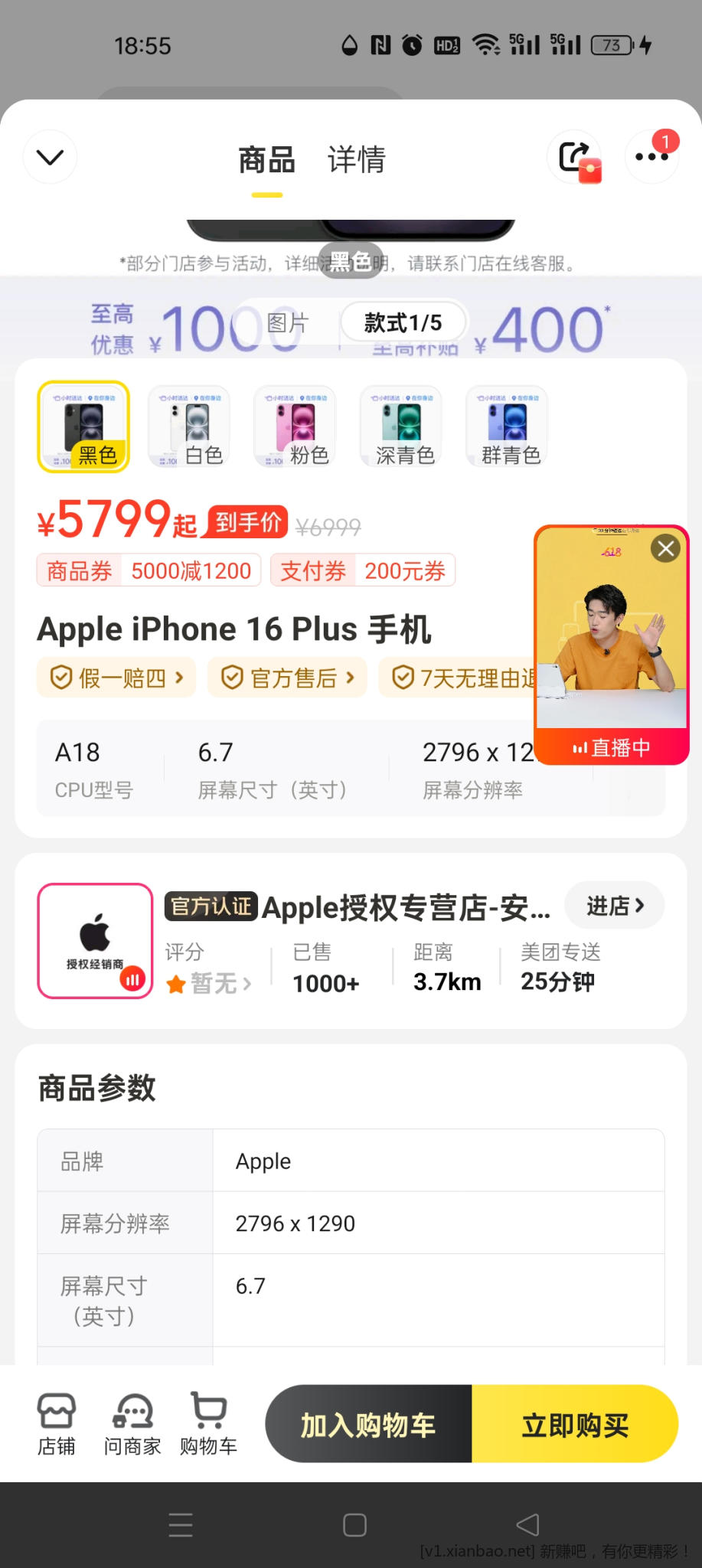This screenshot has height=1568, width=702.
Task: Claim the 支付券 200元券 coupon
Action: [x=363, y=570]
